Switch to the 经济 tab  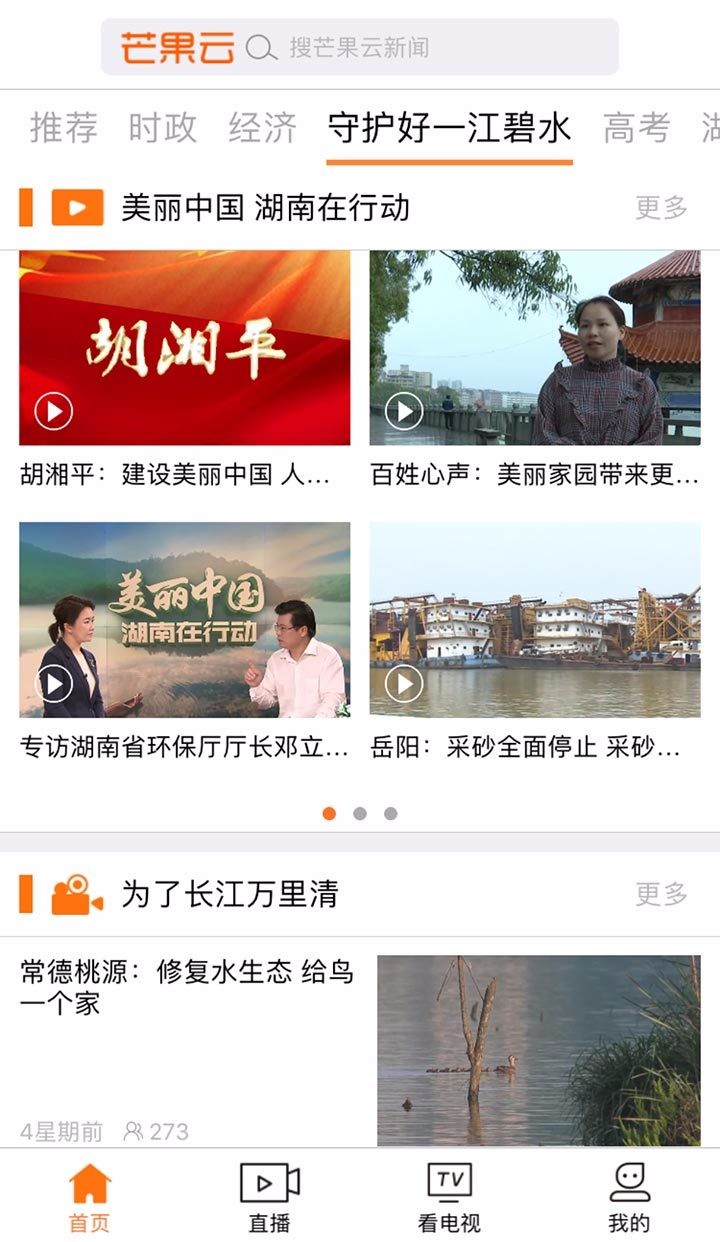262,128
